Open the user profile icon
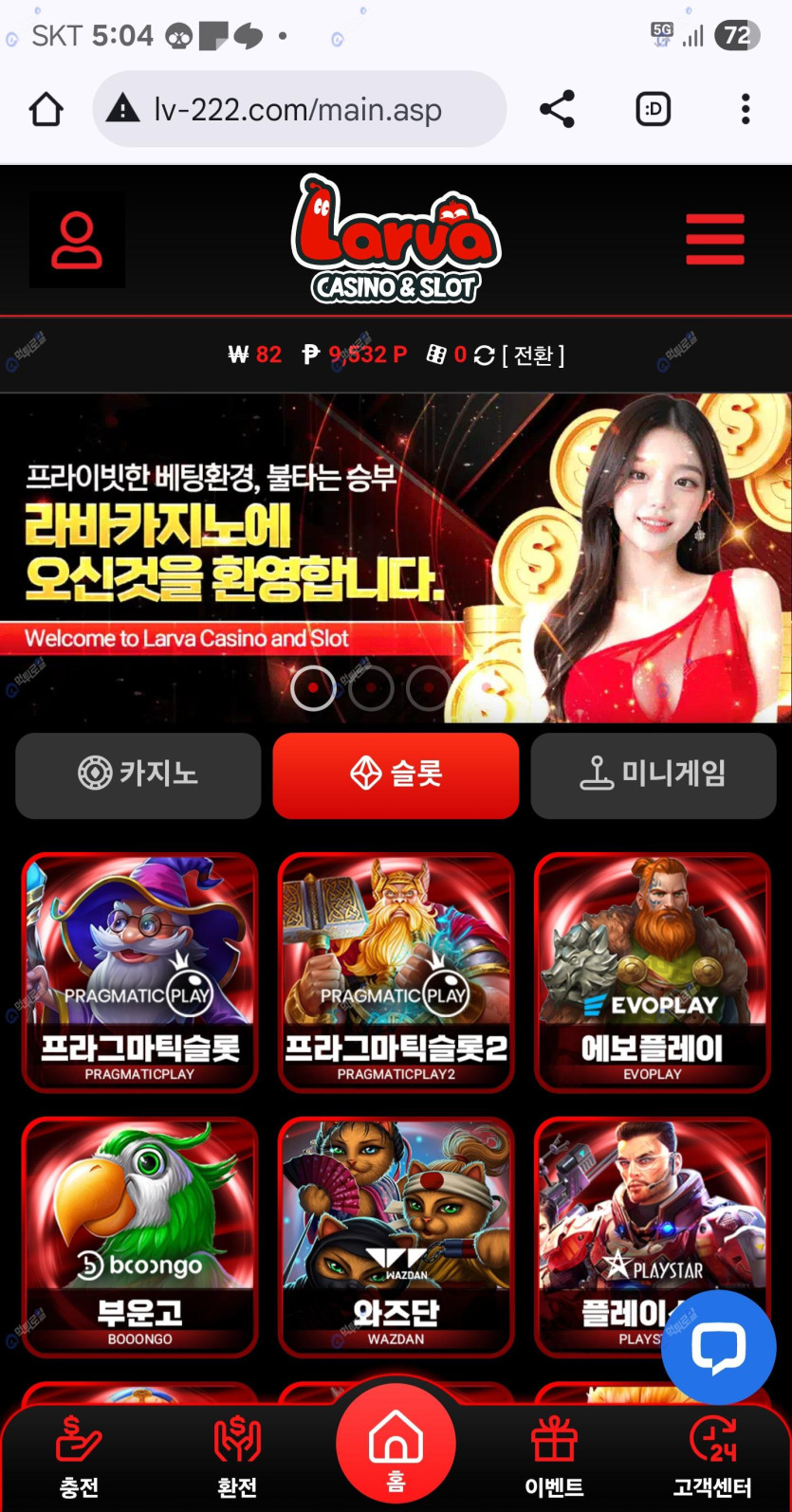792x1512 pixels. click(x=77, y=240)
